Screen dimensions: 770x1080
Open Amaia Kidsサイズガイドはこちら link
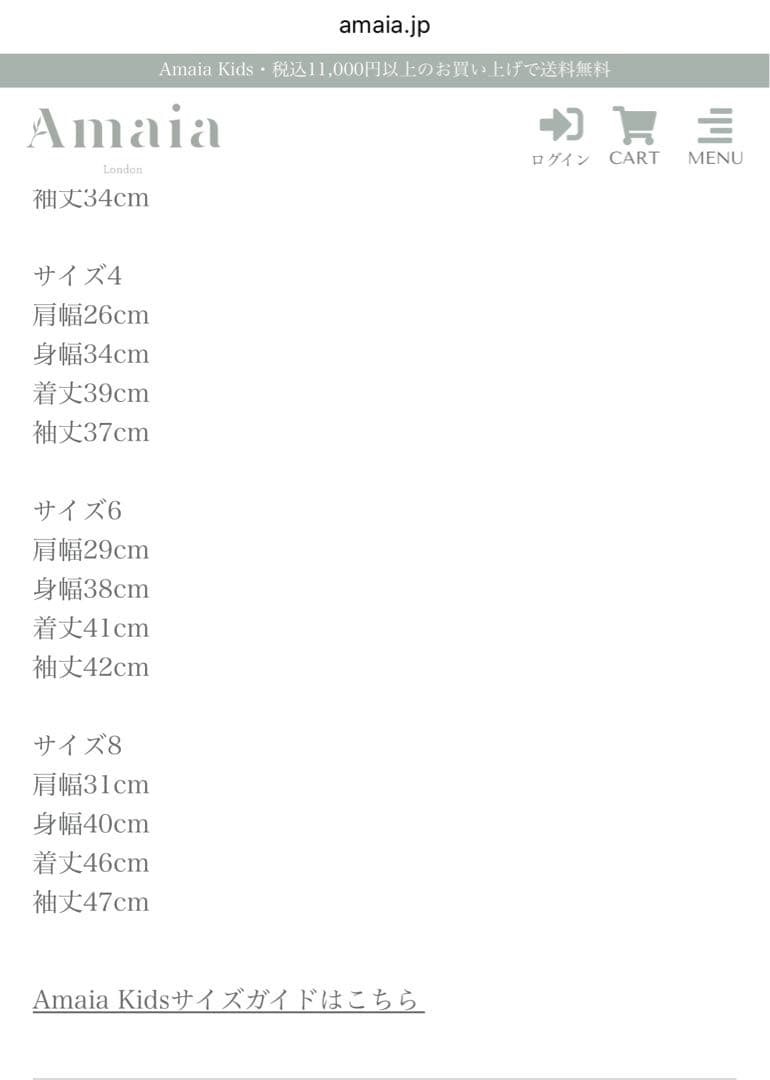[228, 999]
